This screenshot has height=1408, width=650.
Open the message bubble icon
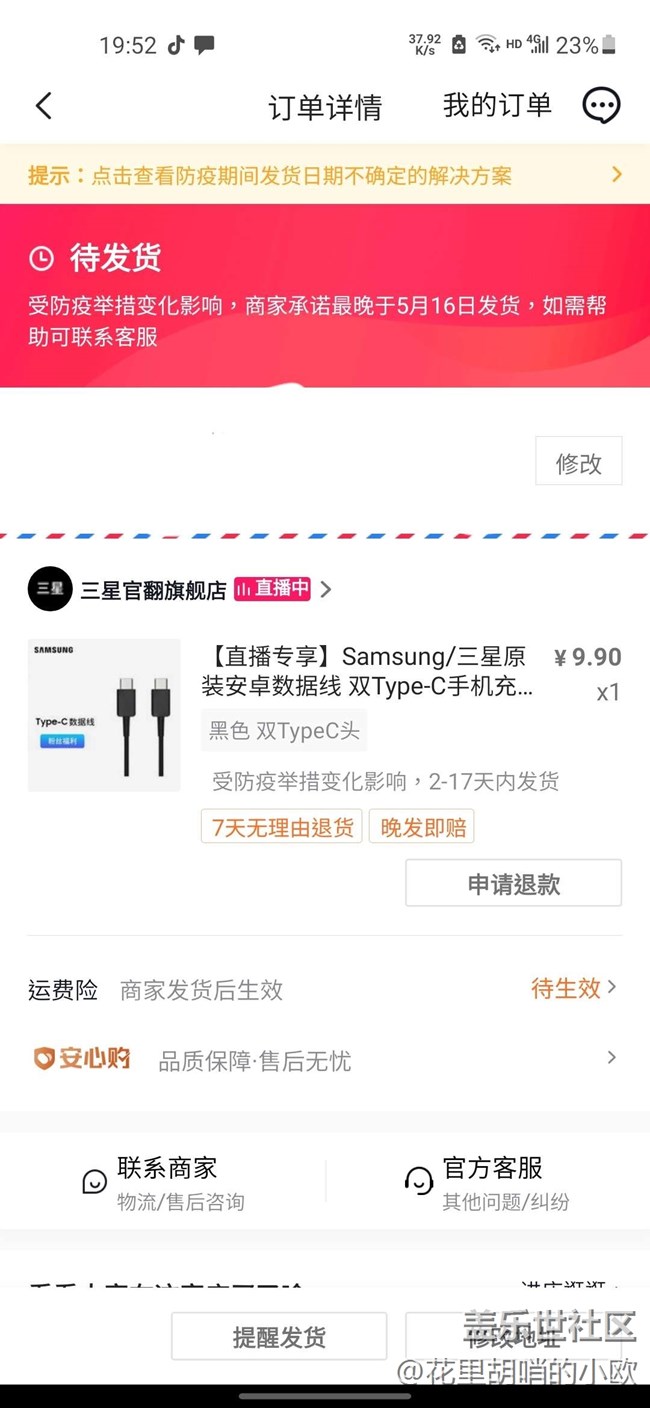pyautogui.click(x=601, y=105)
